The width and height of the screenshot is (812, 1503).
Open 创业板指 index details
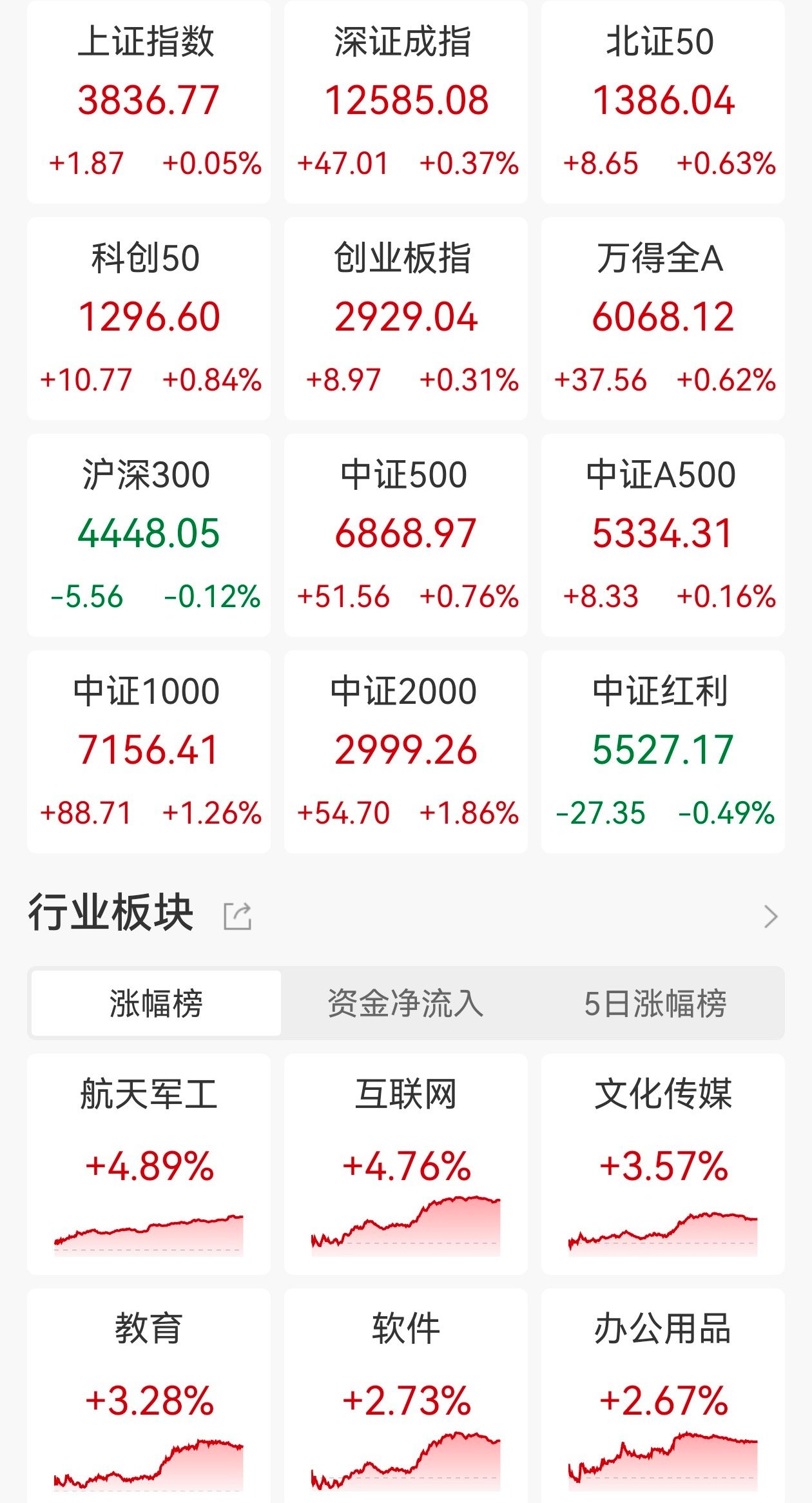point(405,319)
